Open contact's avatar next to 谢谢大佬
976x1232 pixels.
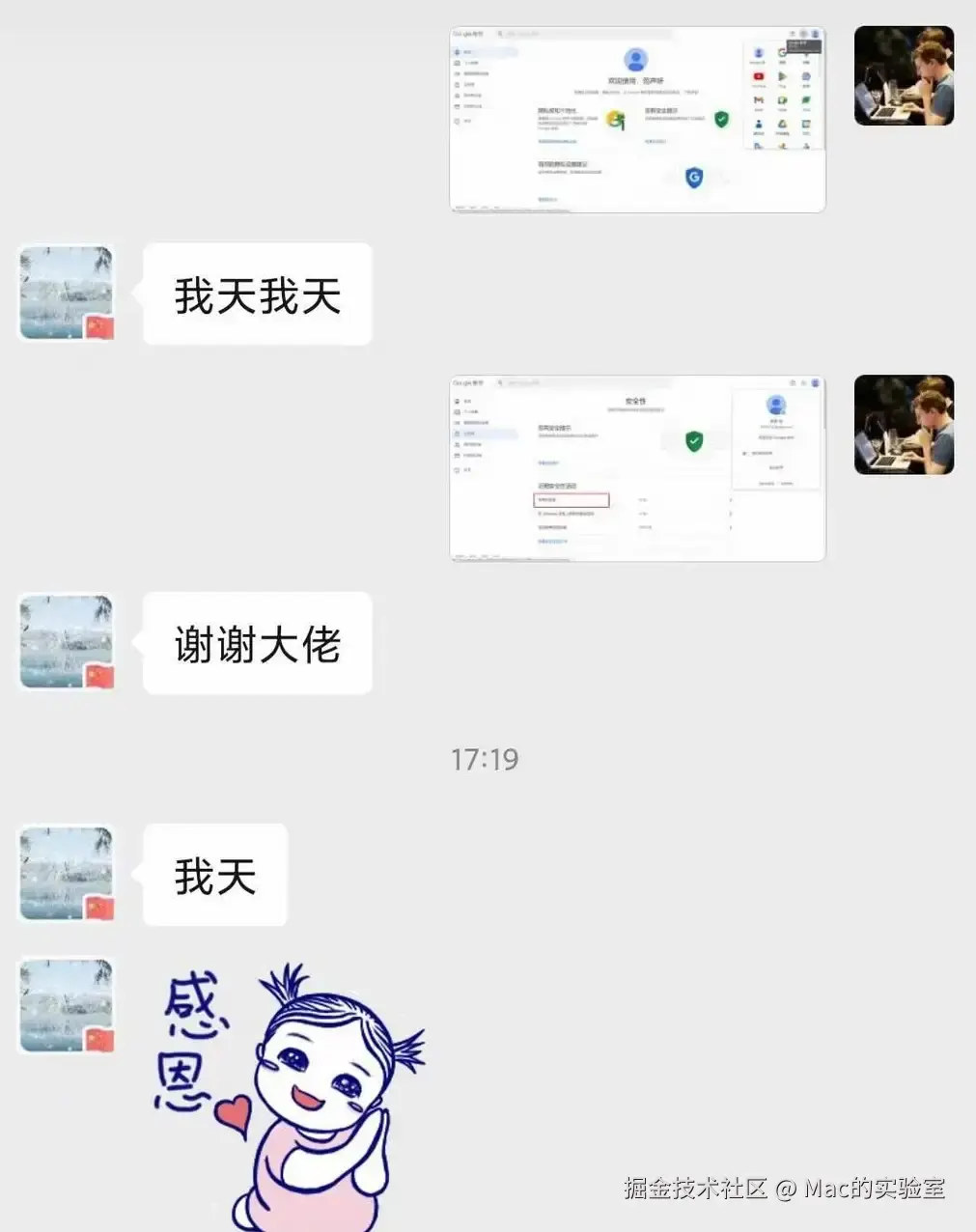click(67, 642)
